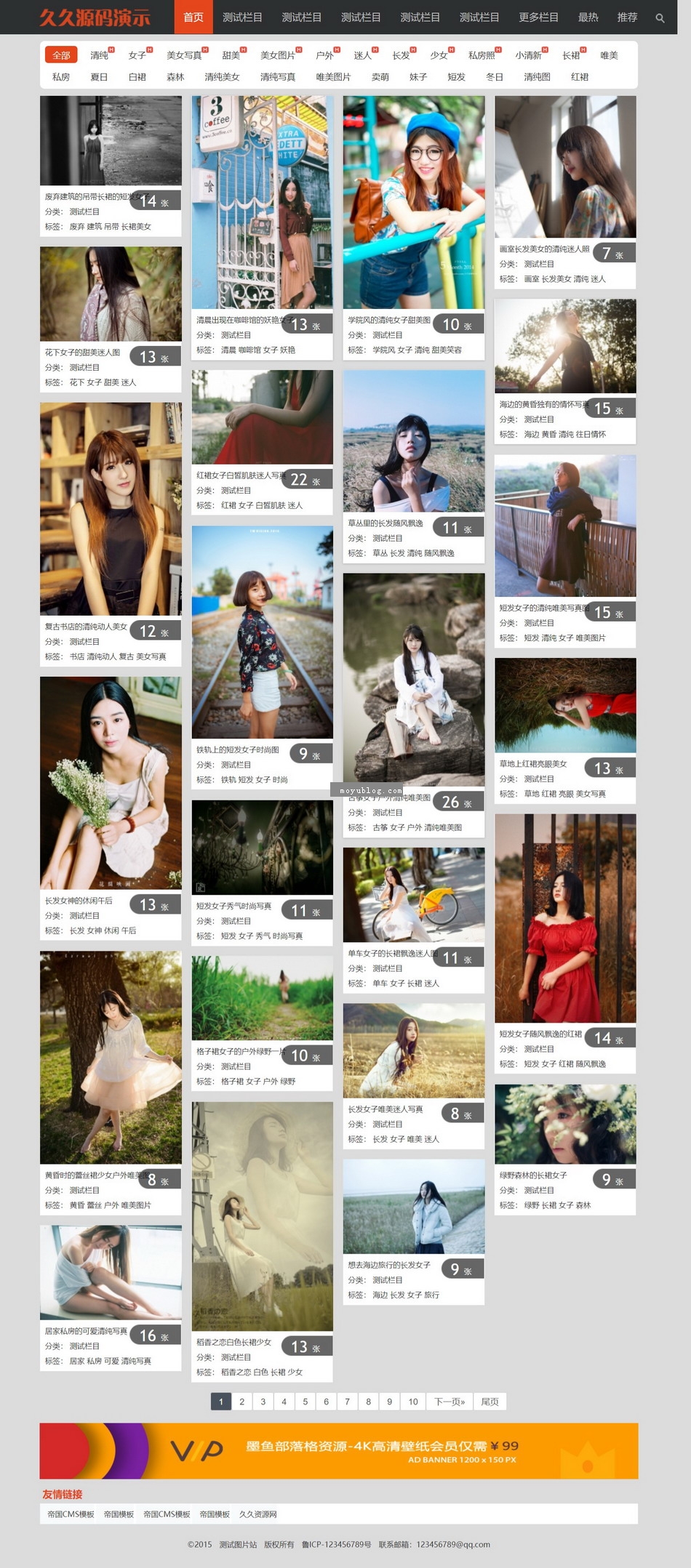The image size is (691, 1568).
Task: Open the 推荐 nav item
Action: point(627,17)
